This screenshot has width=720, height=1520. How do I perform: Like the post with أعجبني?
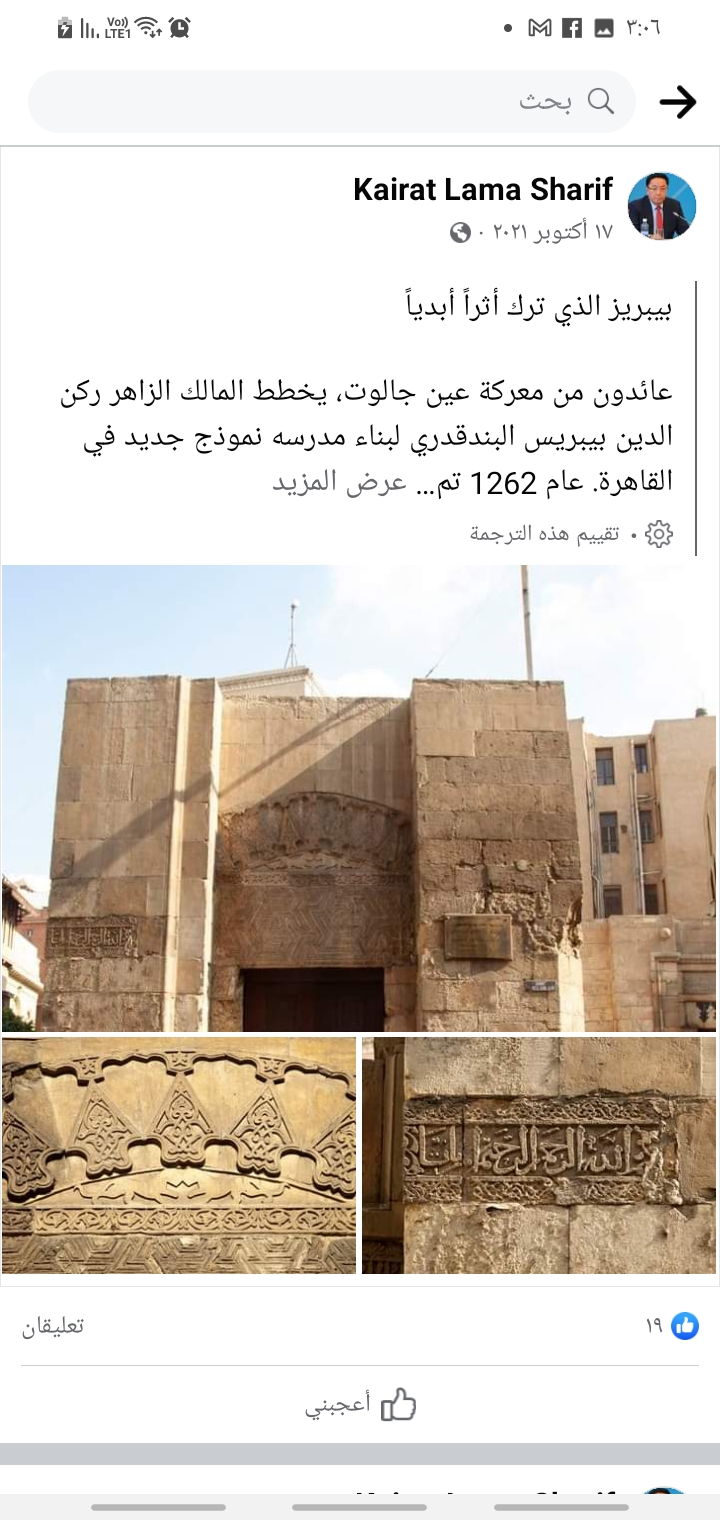[x=360, y=1404]
